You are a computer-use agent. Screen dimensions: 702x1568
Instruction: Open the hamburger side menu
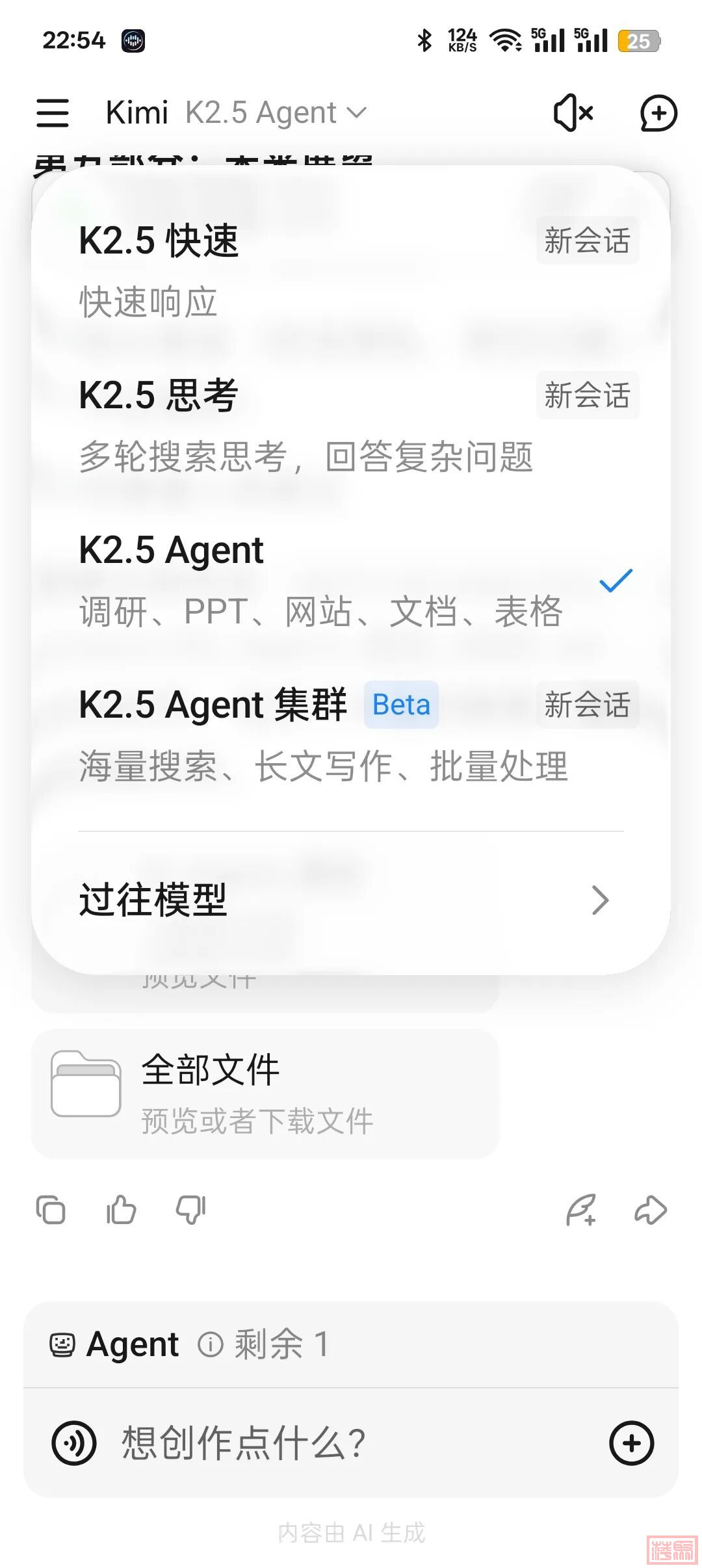point(53,113)
